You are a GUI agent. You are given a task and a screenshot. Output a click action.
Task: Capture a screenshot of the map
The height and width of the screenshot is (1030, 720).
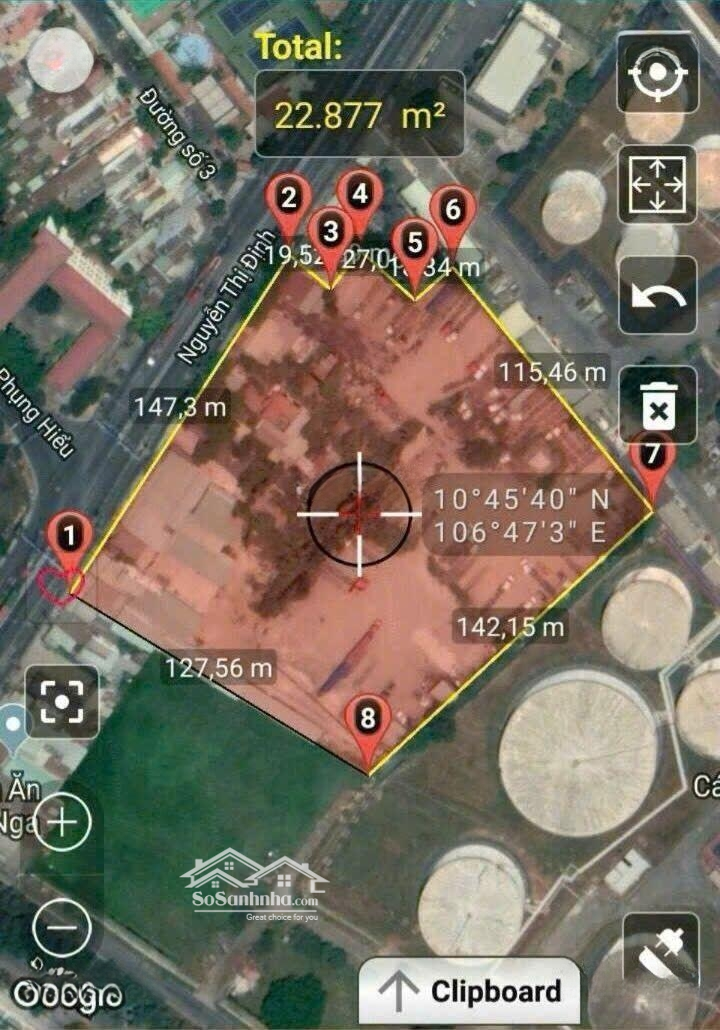(x=62, y=702)
